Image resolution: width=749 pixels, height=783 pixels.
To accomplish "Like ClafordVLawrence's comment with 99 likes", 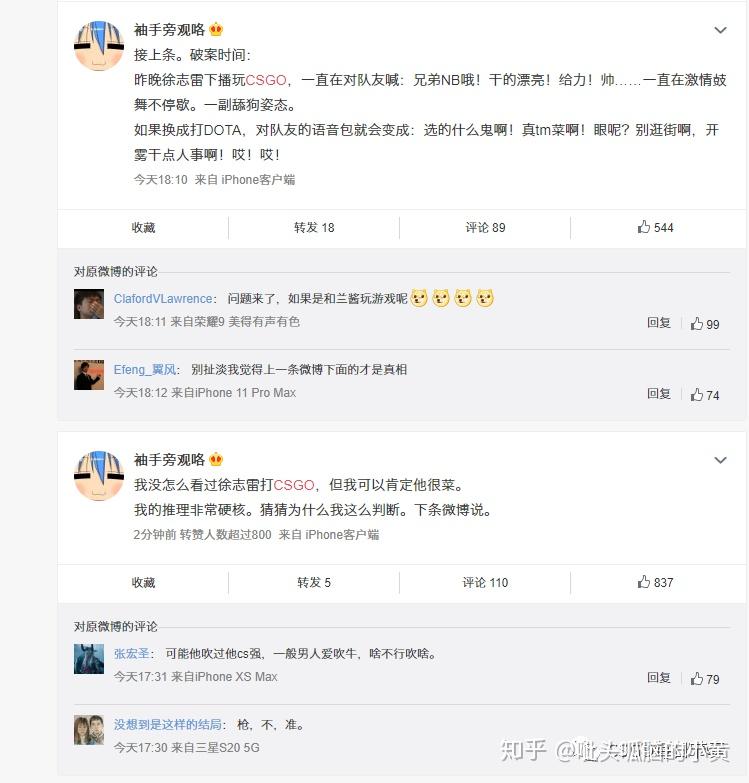I will [705, 324].
